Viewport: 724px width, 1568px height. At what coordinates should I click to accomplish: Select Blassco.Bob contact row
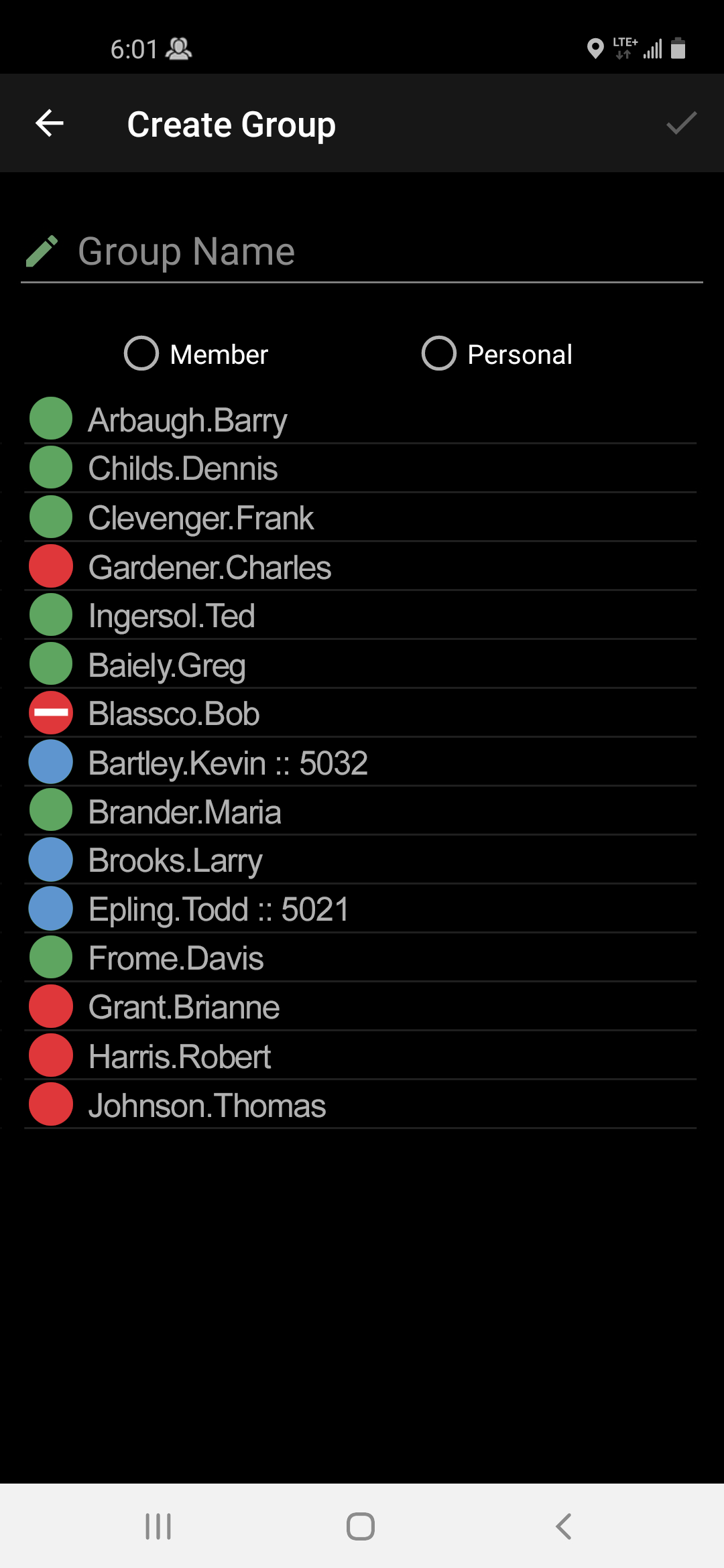coord(174,714)
